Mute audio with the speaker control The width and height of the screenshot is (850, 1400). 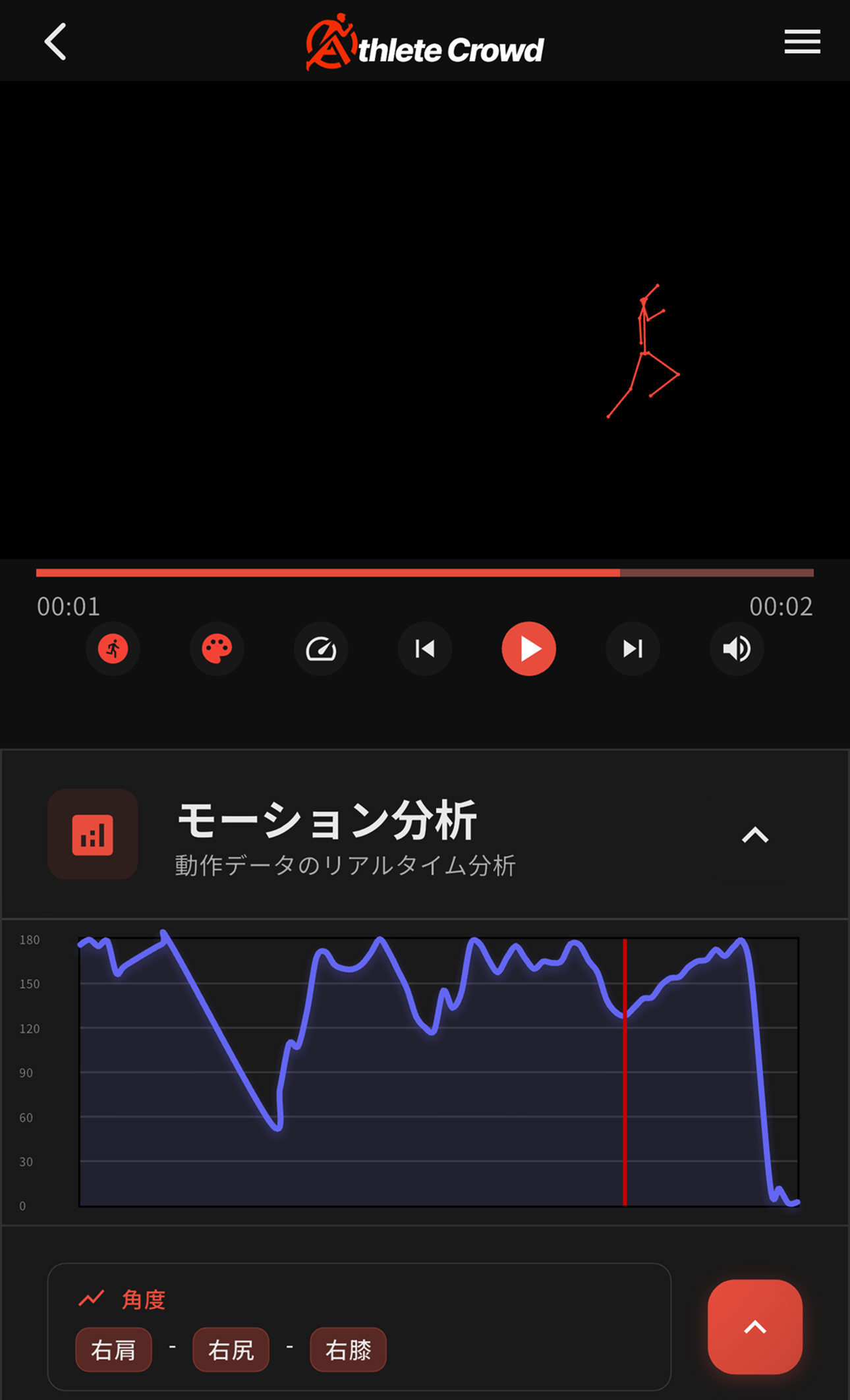(736, 649)
